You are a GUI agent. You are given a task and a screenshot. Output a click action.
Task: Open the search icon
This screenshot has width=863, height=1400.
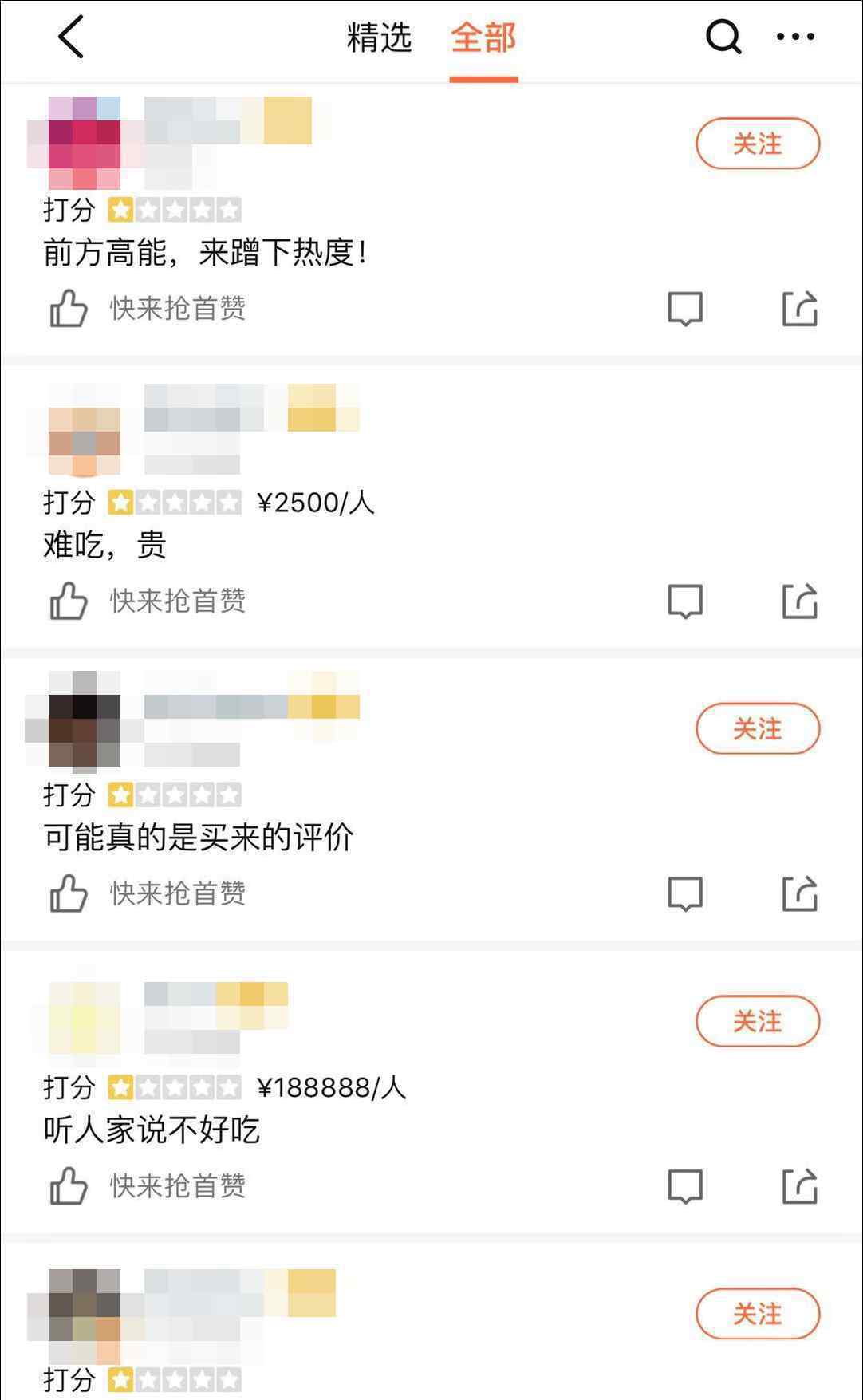click(x=723, y=37)
